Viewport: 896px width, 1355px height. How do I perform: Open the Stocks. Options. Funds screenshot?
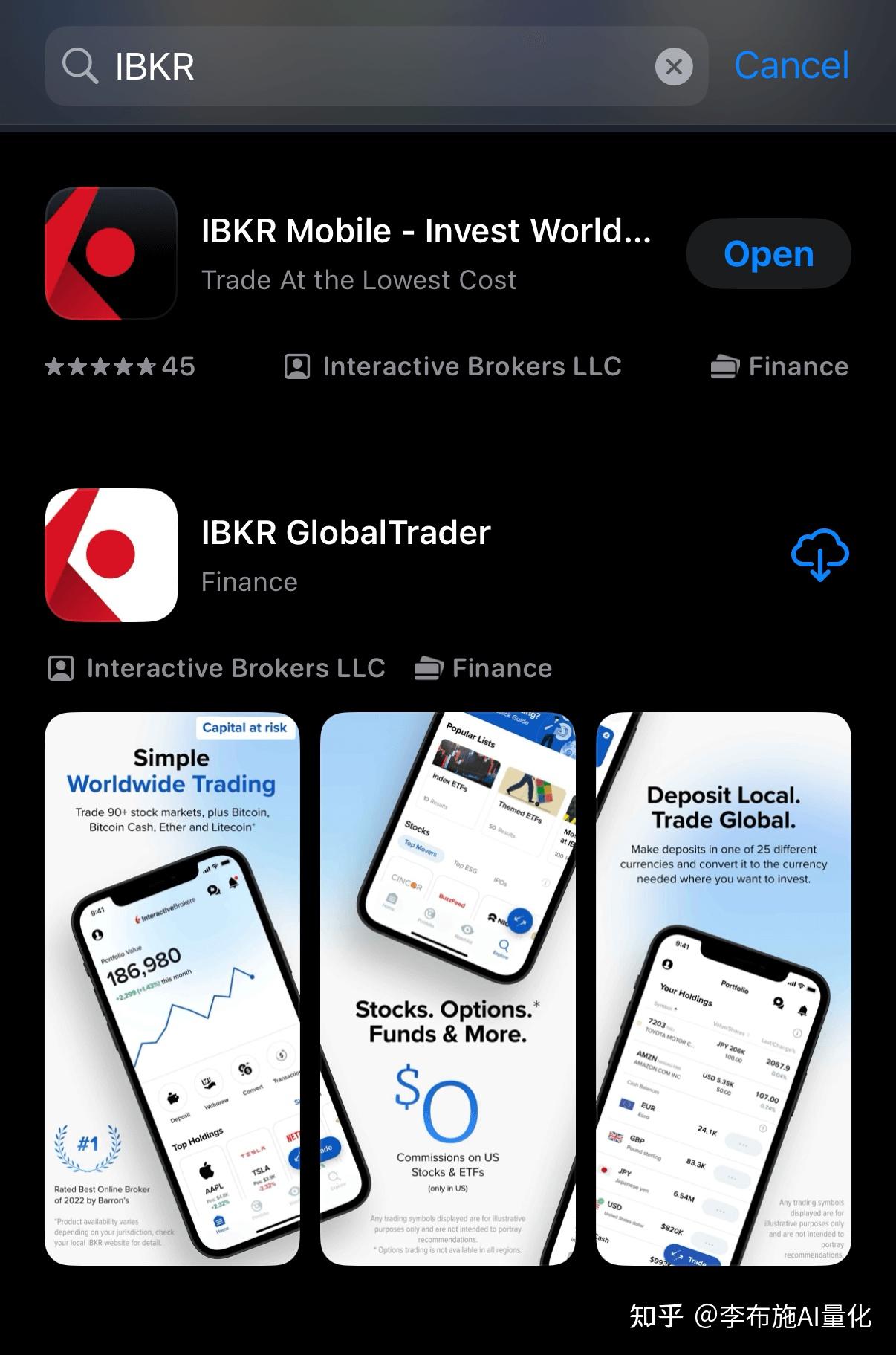click(x=447, y=989)
